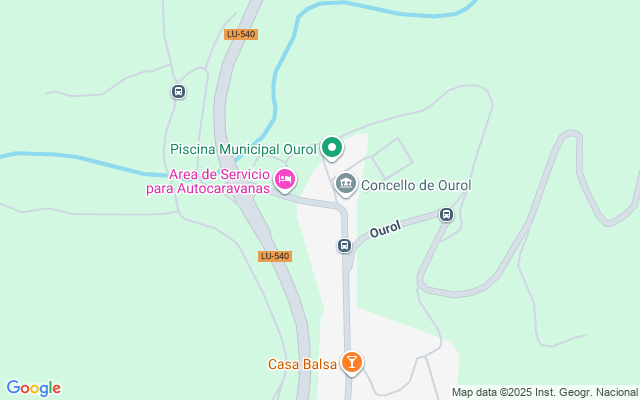
Task: Open the Area de Servicio para Autocaravanas marker
Action: pos(285,180)
